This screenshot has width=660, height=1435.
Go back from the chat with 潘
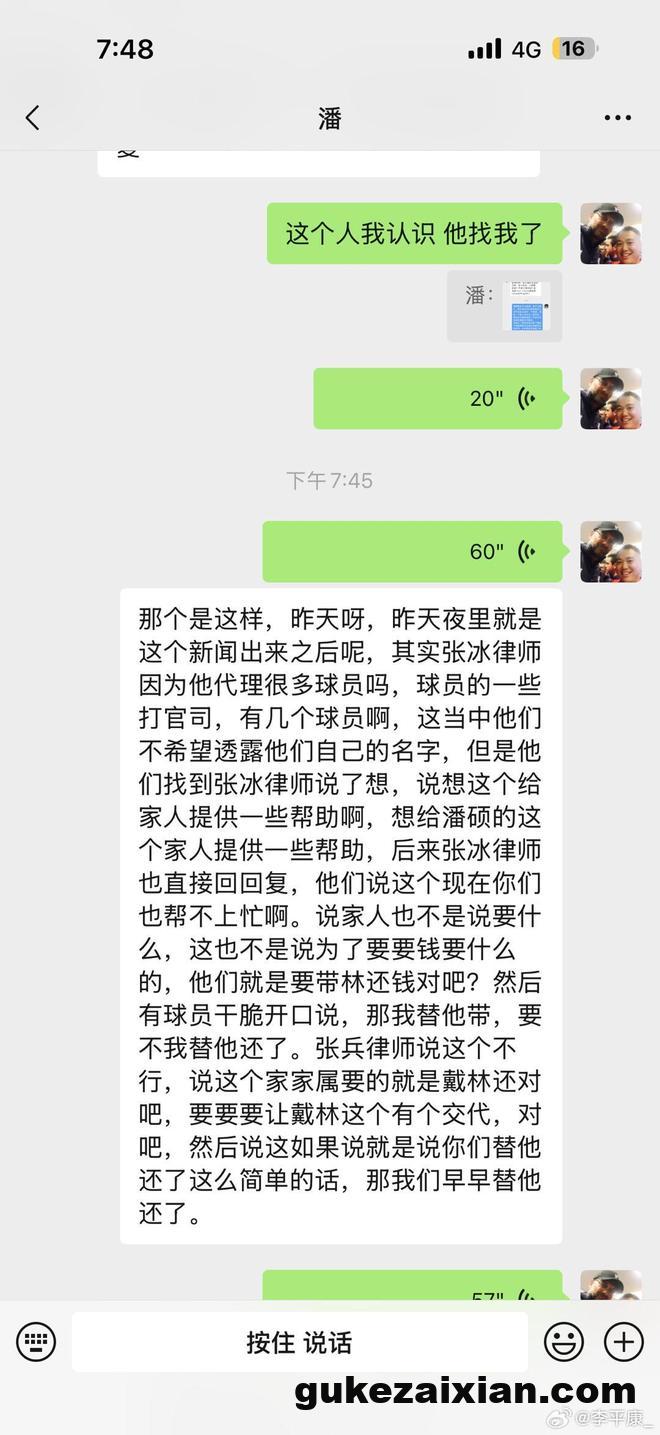(33, 118)
